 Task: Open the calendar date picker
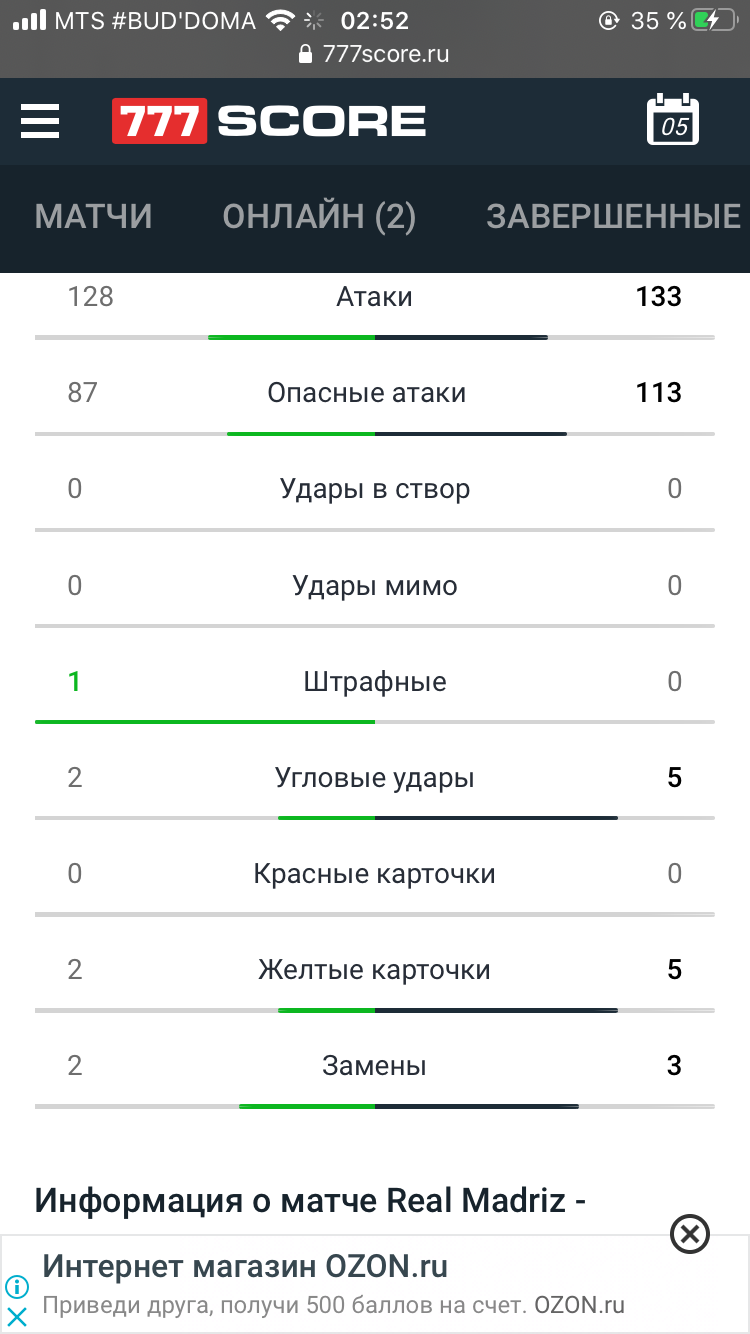point(673,121)
